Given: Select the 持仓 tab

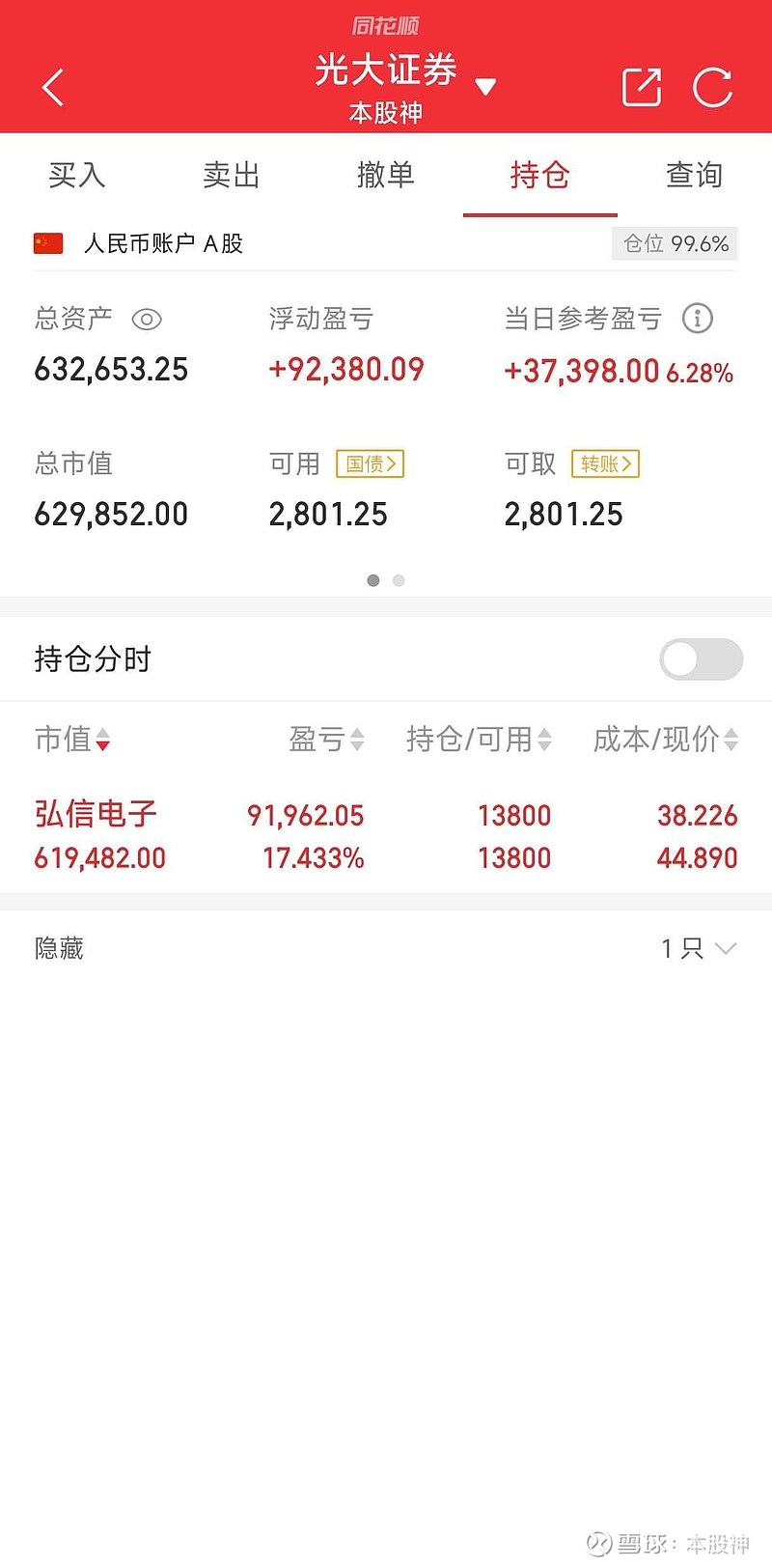Looking at the screenshot, I should point(540,175).
